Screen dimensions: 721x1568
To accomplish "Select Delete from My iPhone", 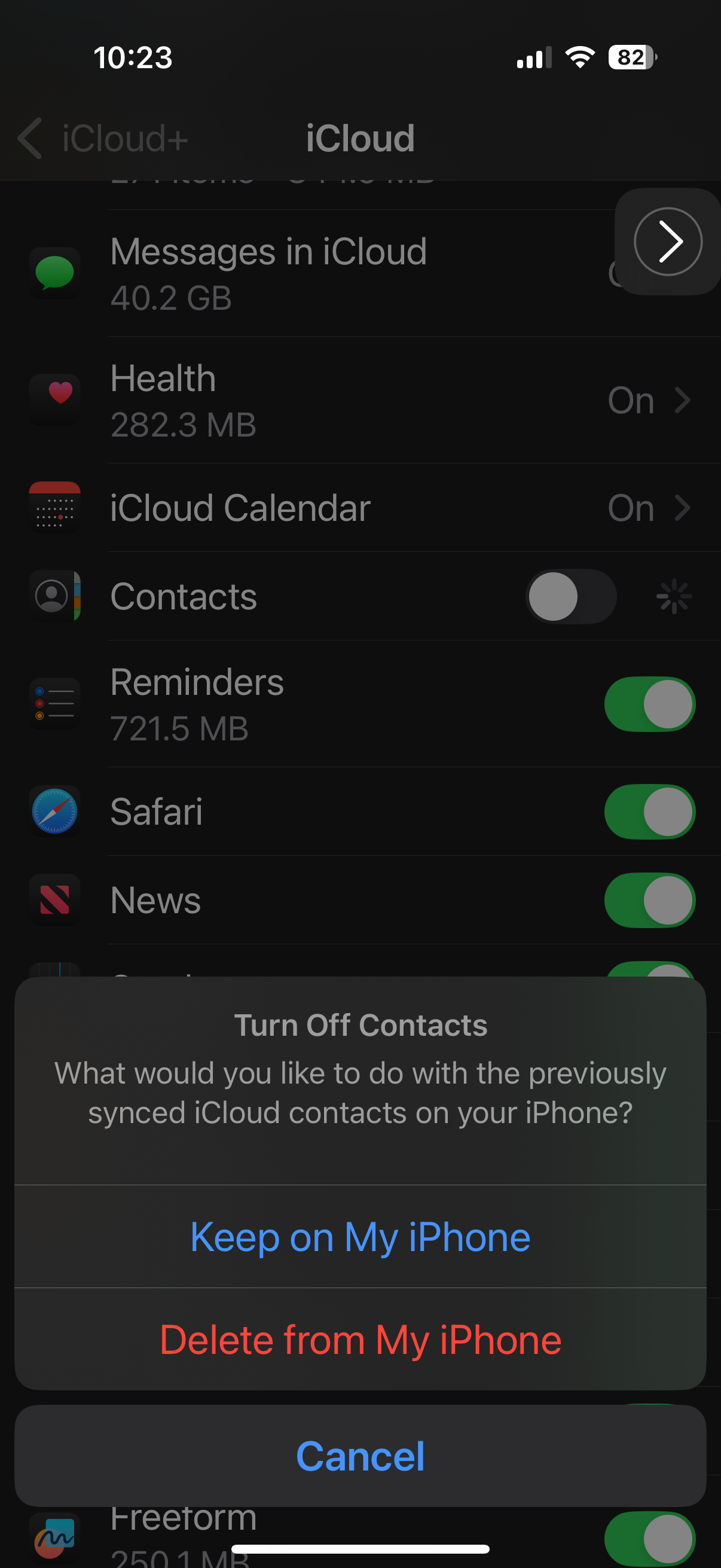I will [360, 1339].
